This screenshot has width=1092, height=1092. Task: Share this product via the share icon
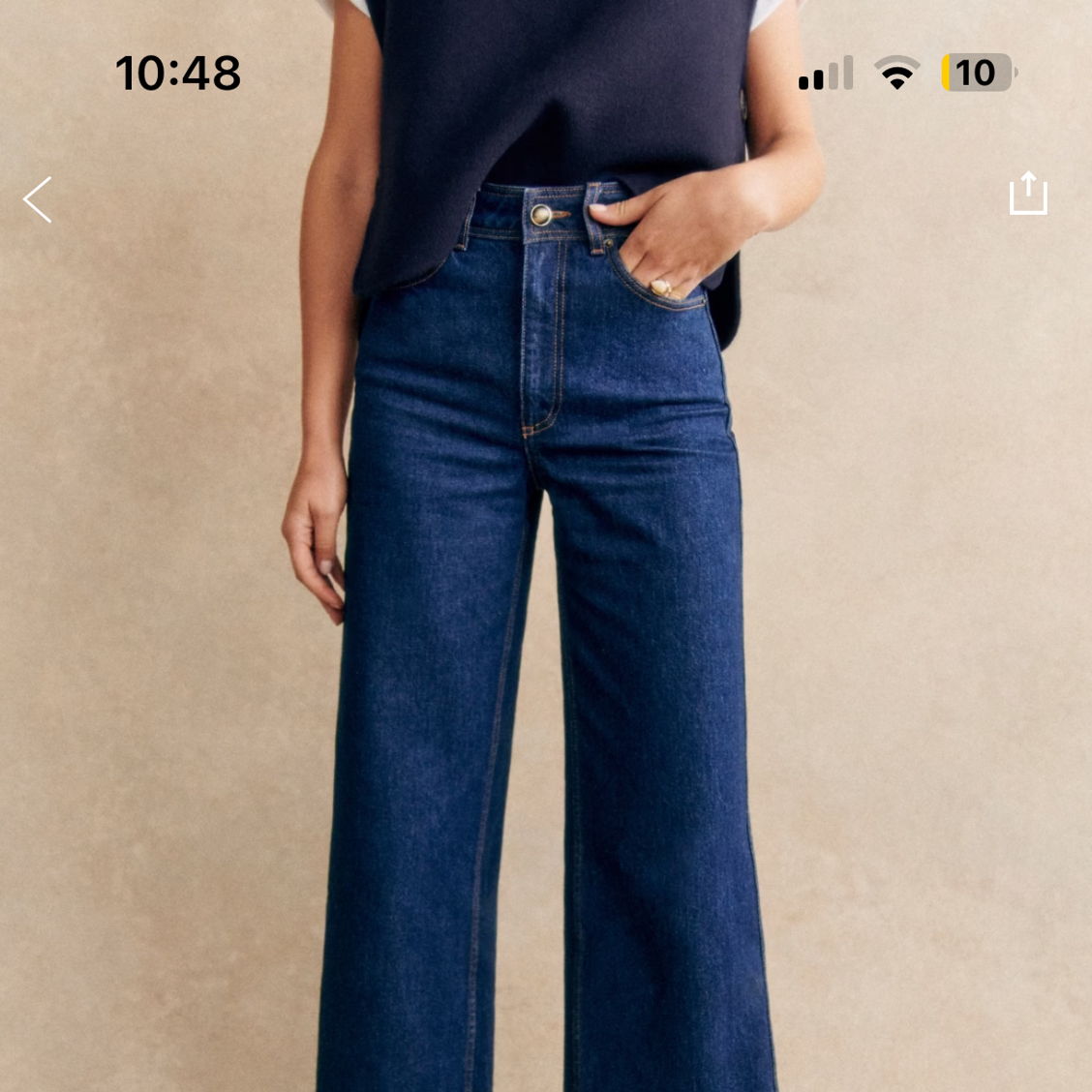pyautogui.click(x=1027, y=194)
